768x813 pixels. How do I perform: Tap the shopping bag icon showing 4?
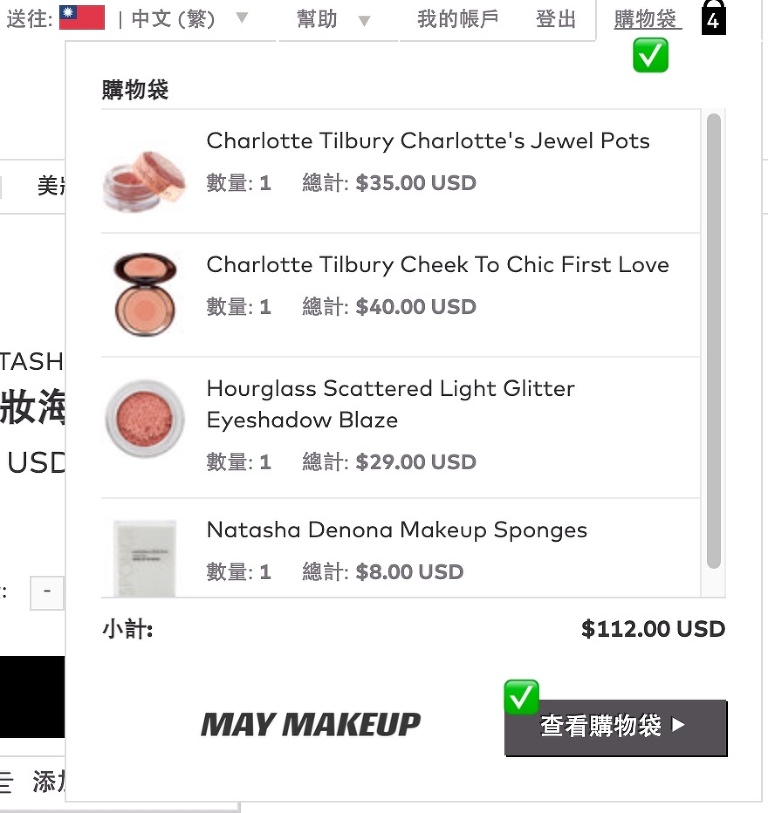713,19
